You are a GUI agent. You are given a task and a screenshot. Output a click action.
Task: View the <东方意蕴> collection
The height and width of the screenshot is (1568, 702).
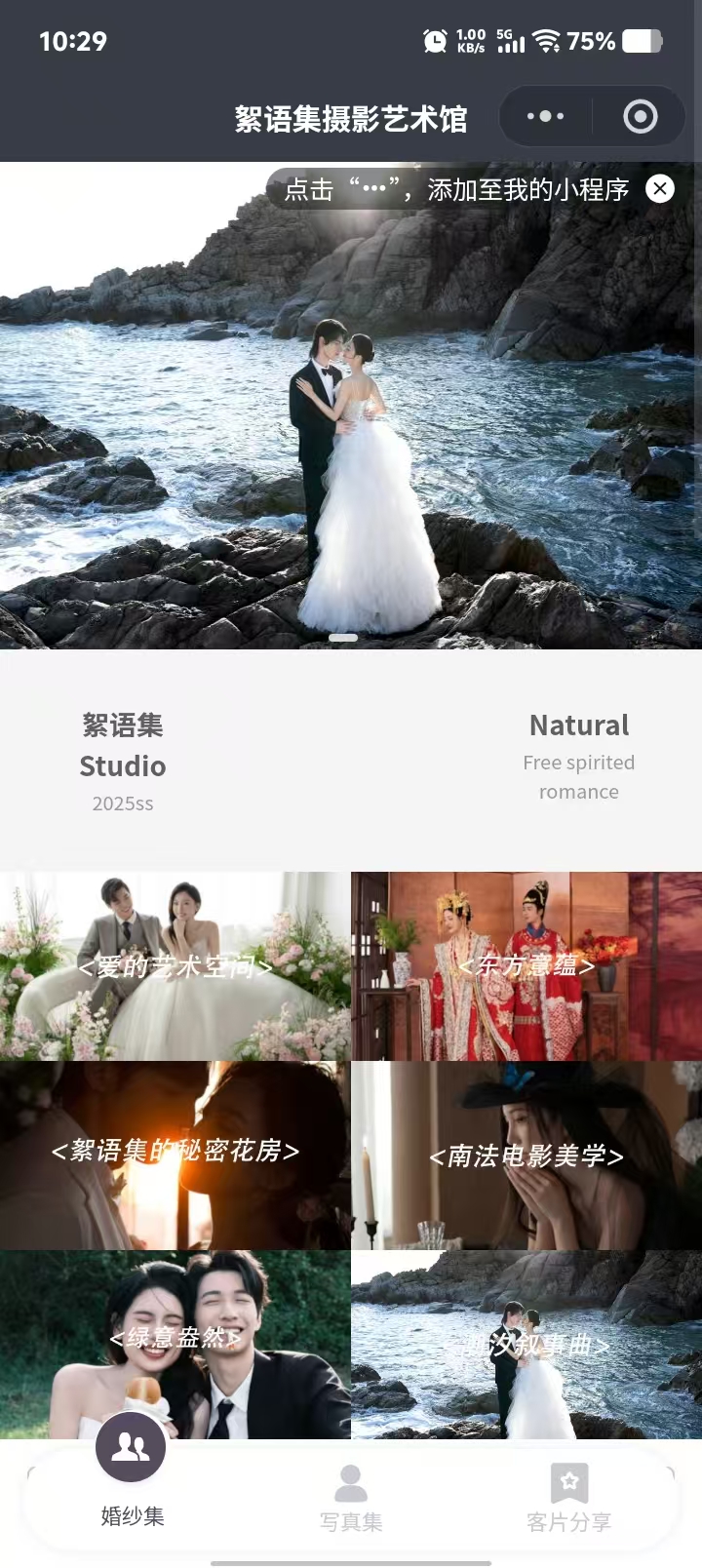point(526,966)
